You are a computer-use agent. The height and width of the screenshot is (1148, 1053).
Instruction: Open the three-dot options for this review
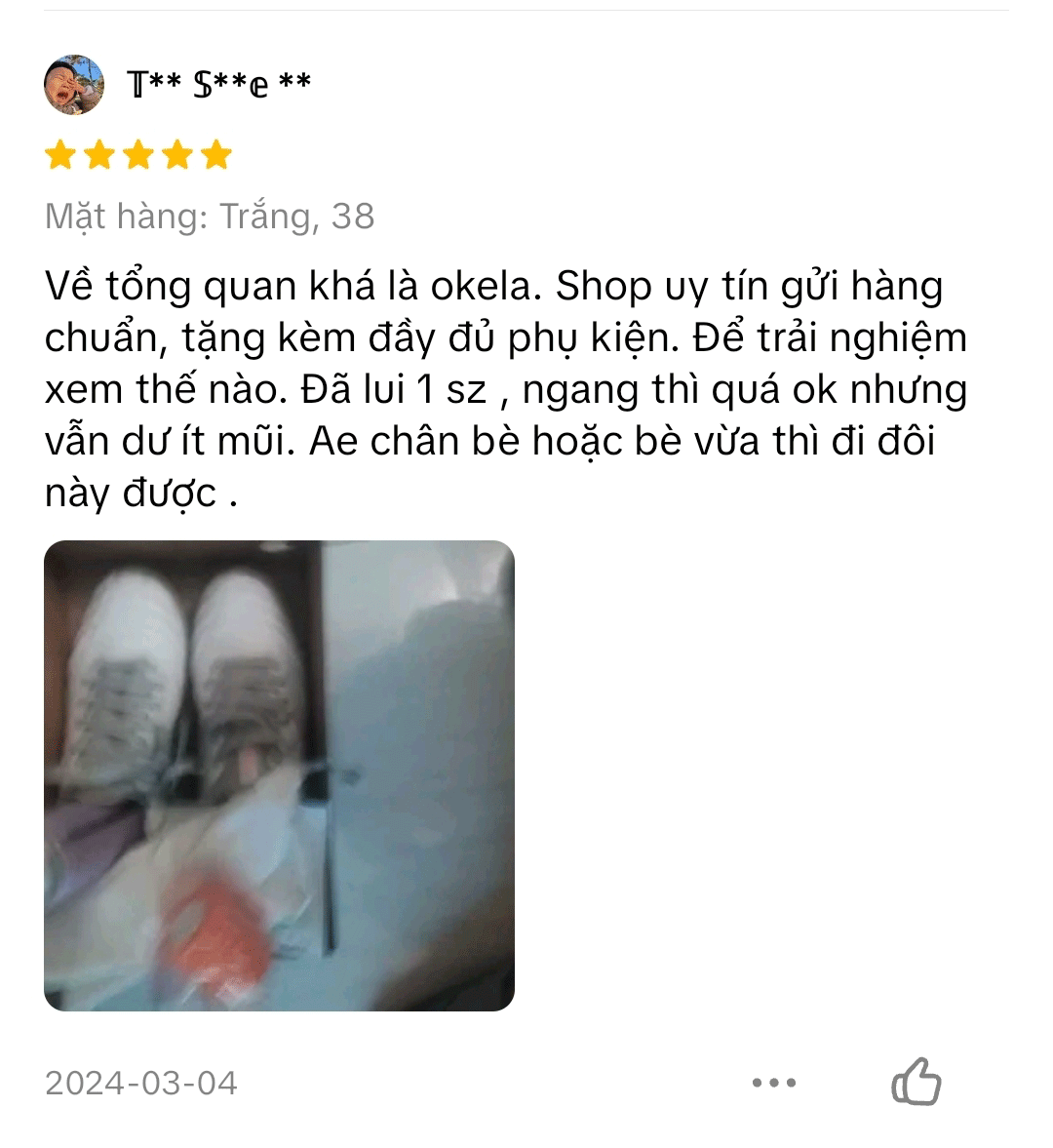click(x=774, y=1082)
